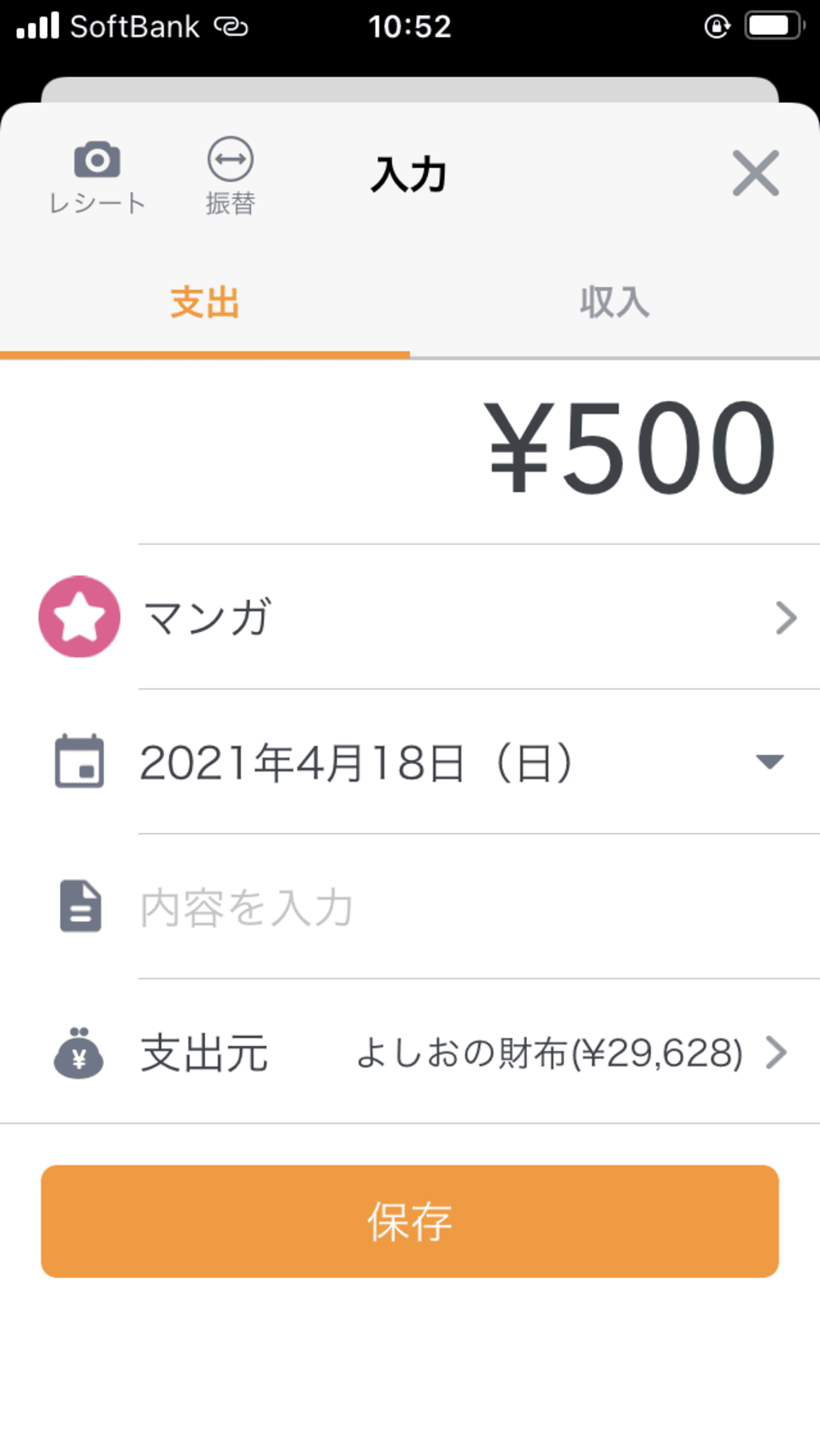Open the レシート camera scanner
The height and width of the screenshot is (1456, 820).
pyautogui.click(x=97, y=177)
